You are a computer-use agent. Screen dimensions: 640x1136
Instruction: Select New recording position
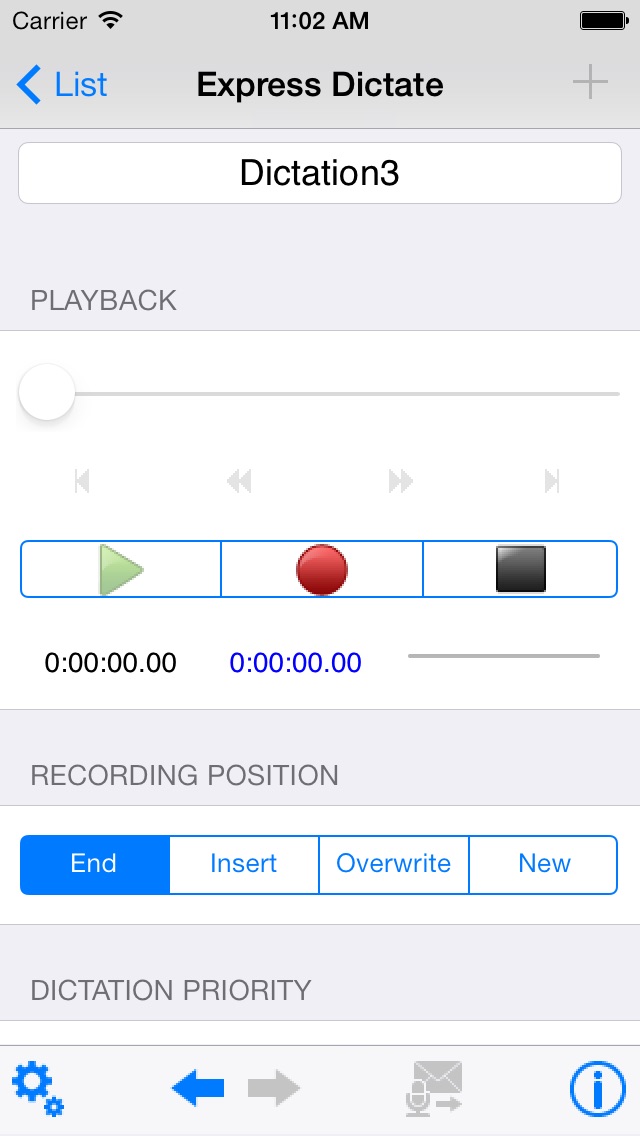click(x=544, y=864)
